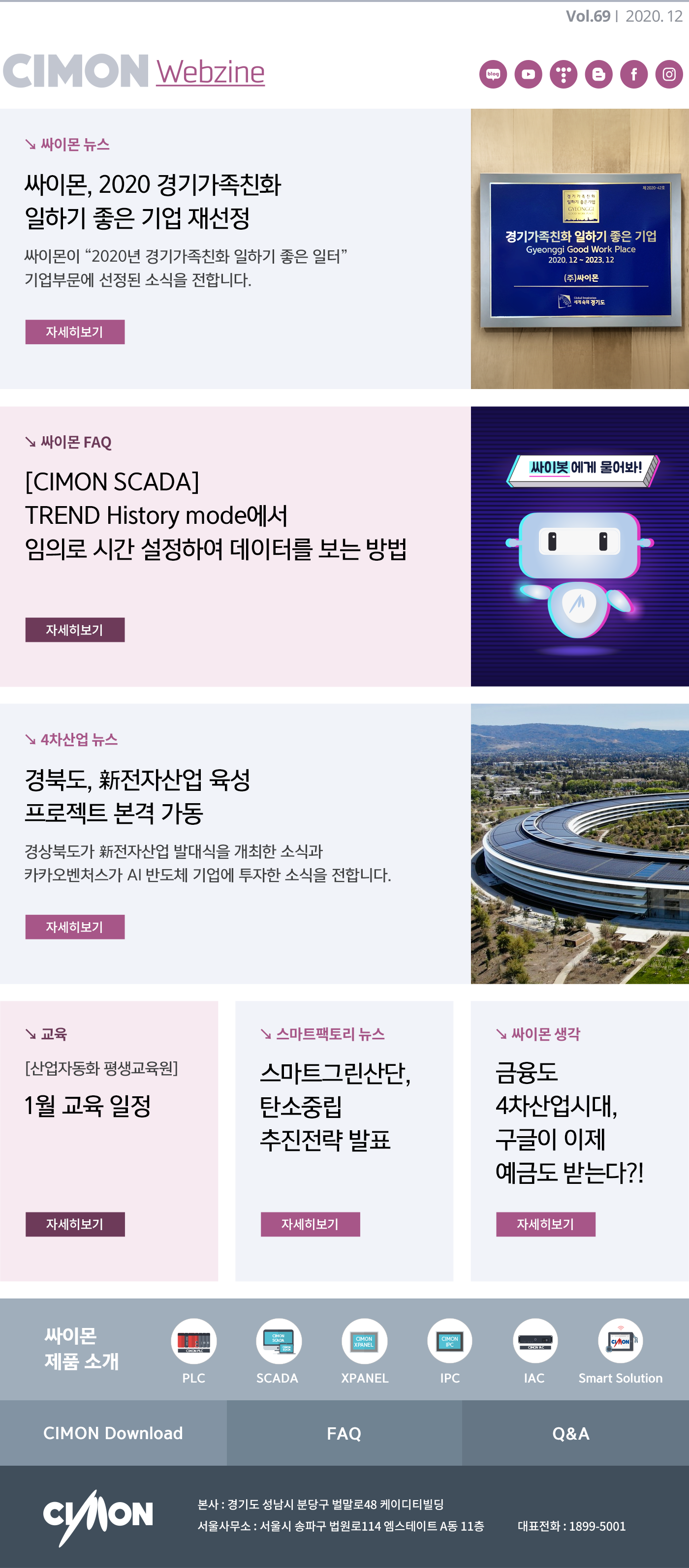Open the Blogger icon link

[x=599, y=74]
